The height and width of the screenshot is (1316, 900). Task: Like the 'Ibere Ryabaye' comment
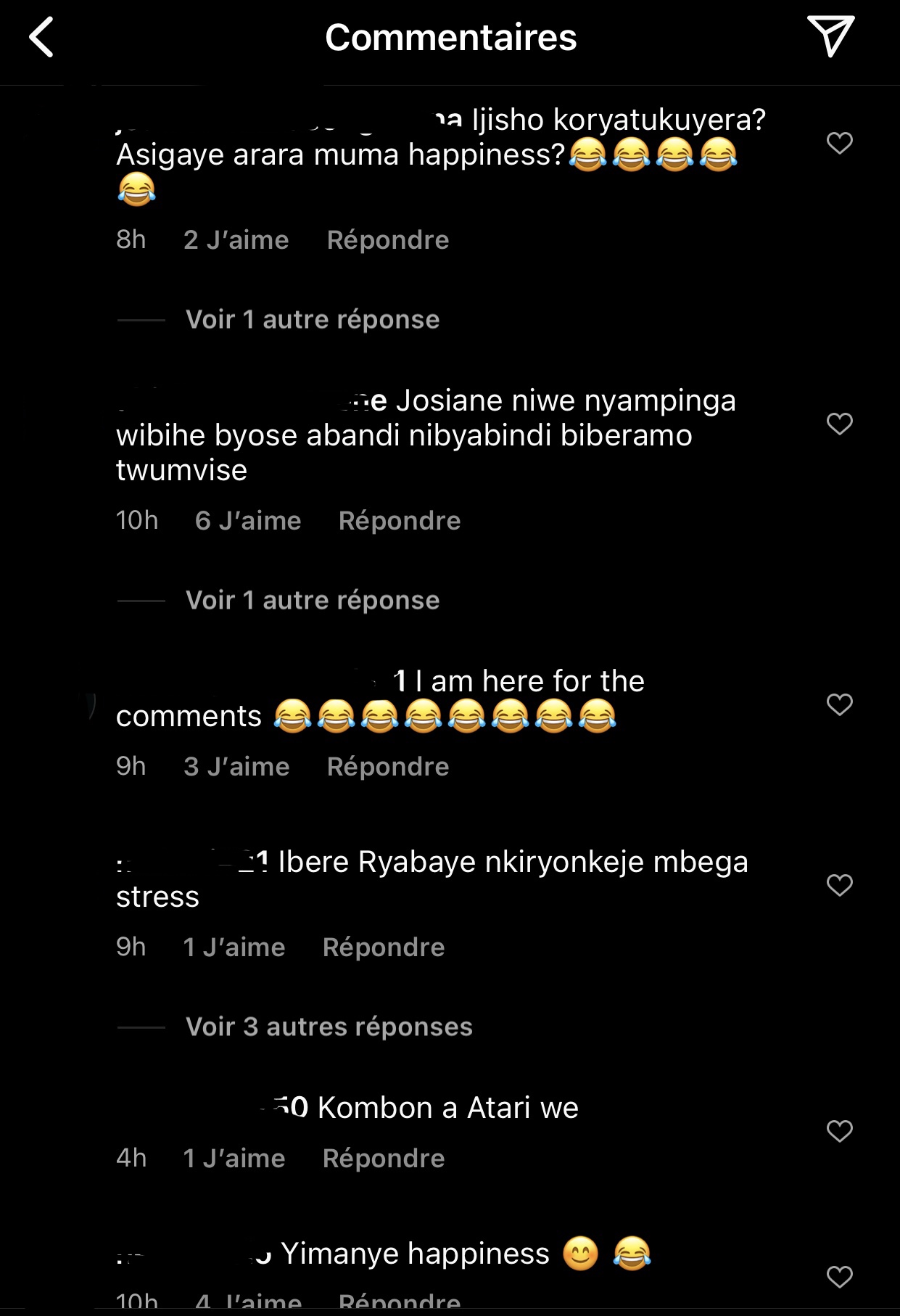tap(839, 885)
